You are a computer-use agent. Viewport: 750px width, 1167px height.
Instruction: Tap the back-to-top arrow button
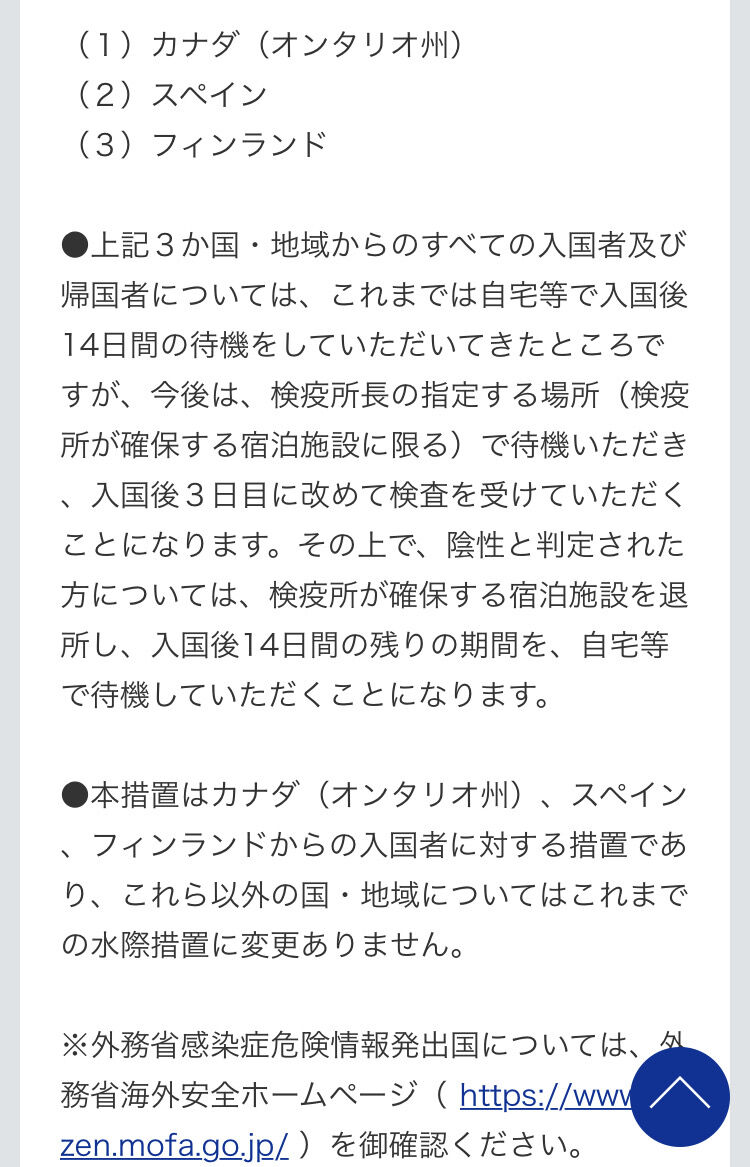680,1096
